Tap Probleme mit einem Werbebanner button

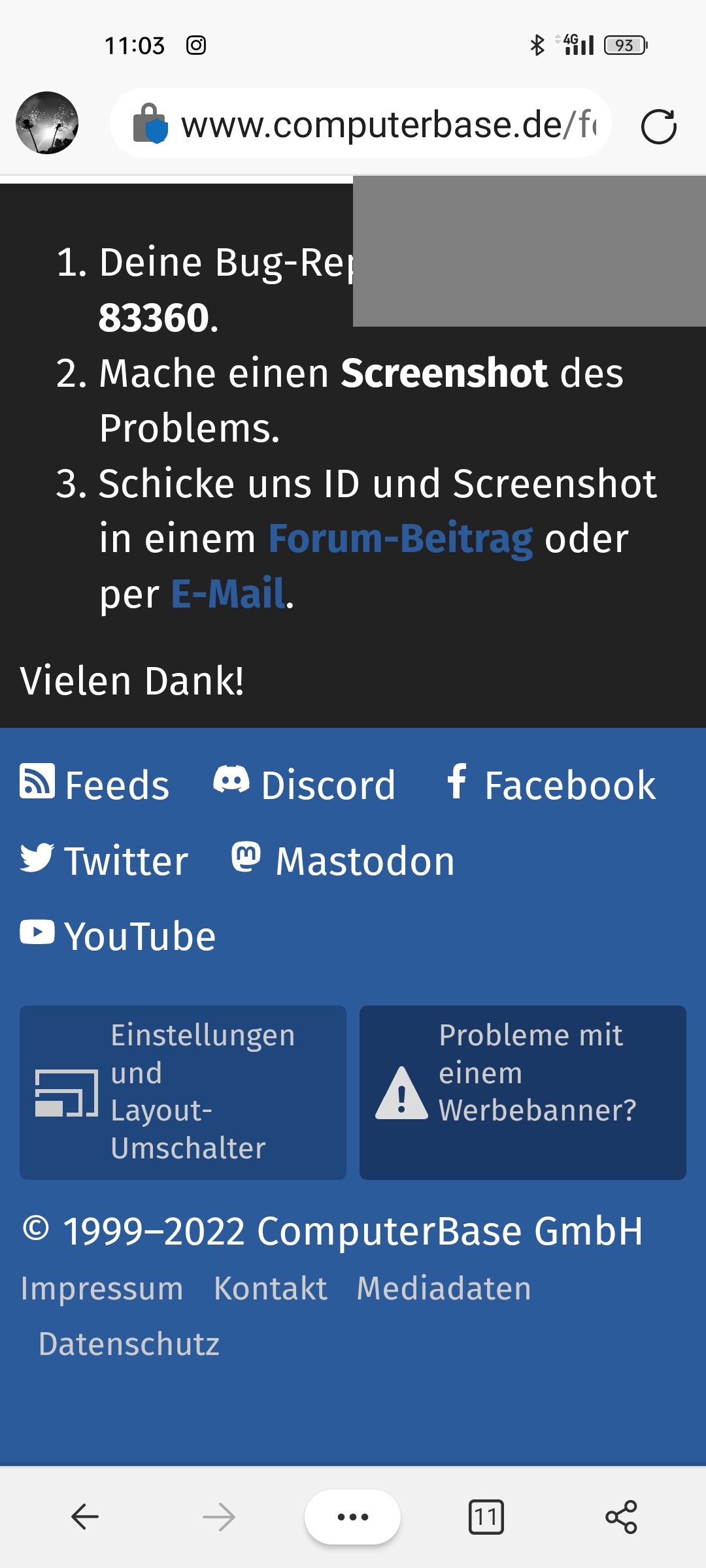tap(523, 1092)
